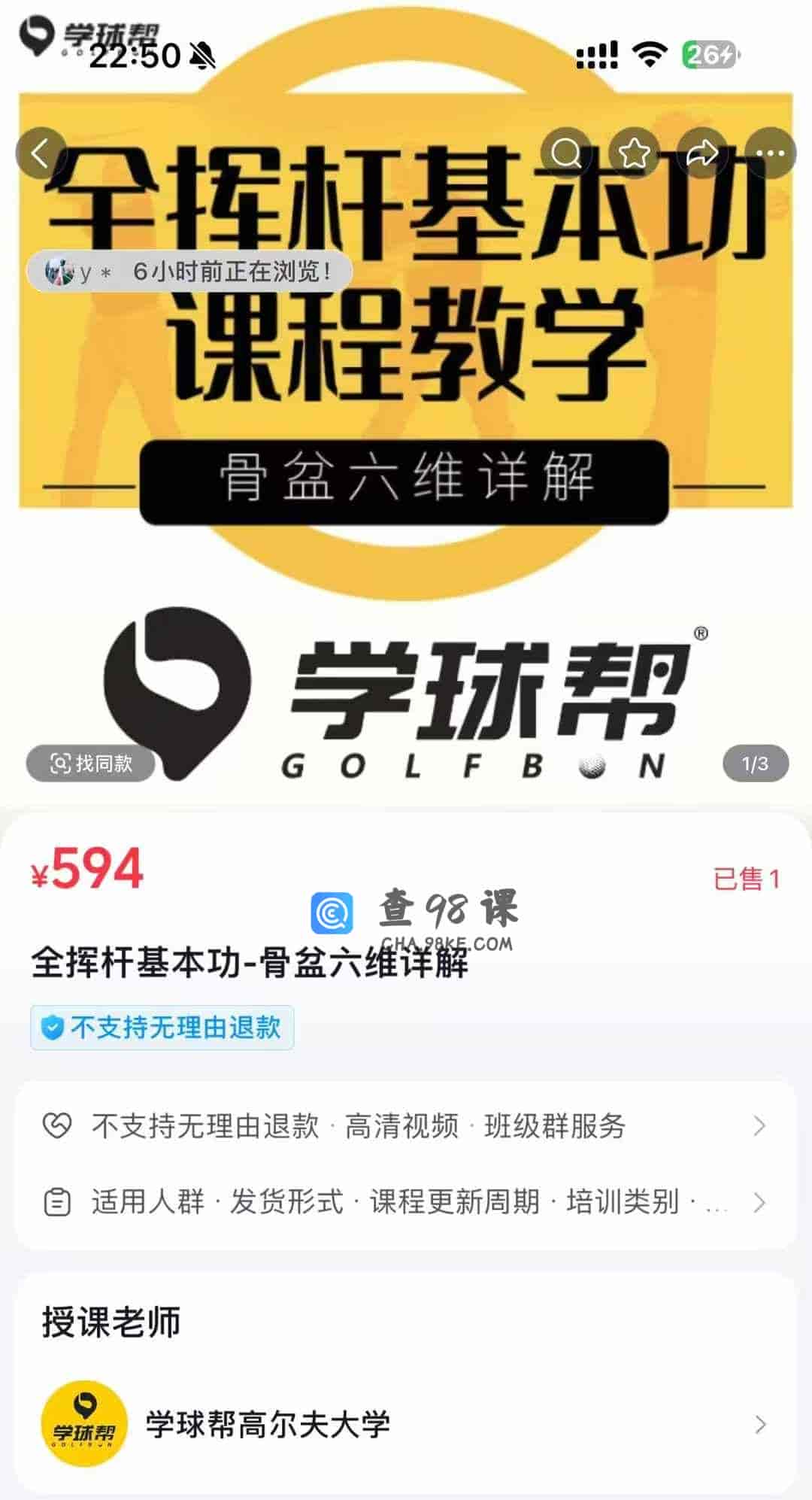The height and width of the screenshot is (1500, 812).
Task: Tap the back arrow to exit product page
Action: coord(39,152)
